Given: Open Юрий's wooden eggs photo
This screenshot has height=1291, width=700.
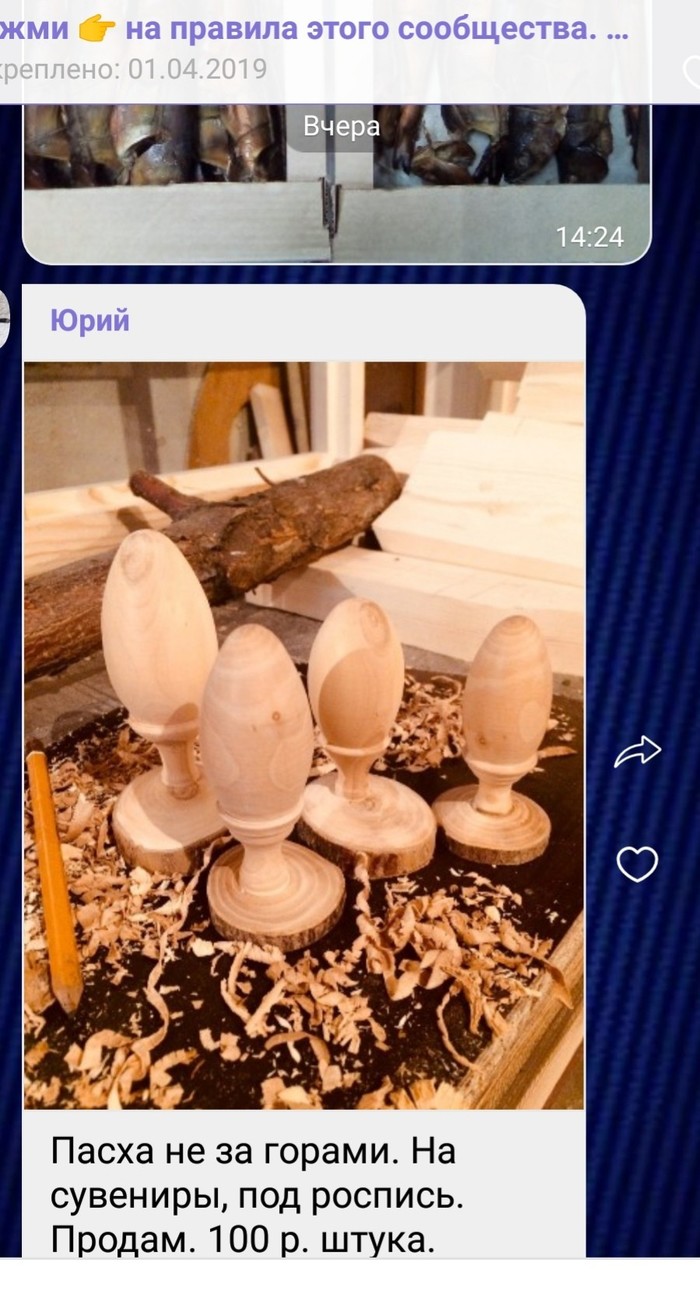Looking at the screenshot, I should [x=303, y=735].
